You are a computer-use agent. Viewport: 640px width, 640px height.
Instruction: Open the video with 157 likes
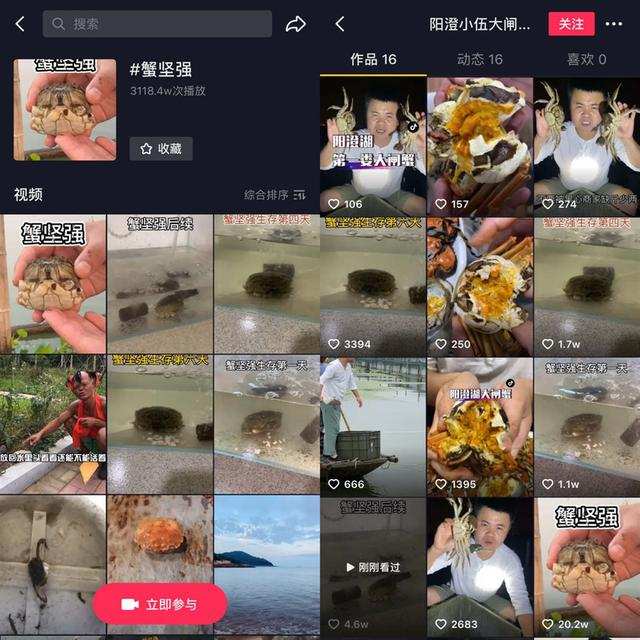point(480,145)
